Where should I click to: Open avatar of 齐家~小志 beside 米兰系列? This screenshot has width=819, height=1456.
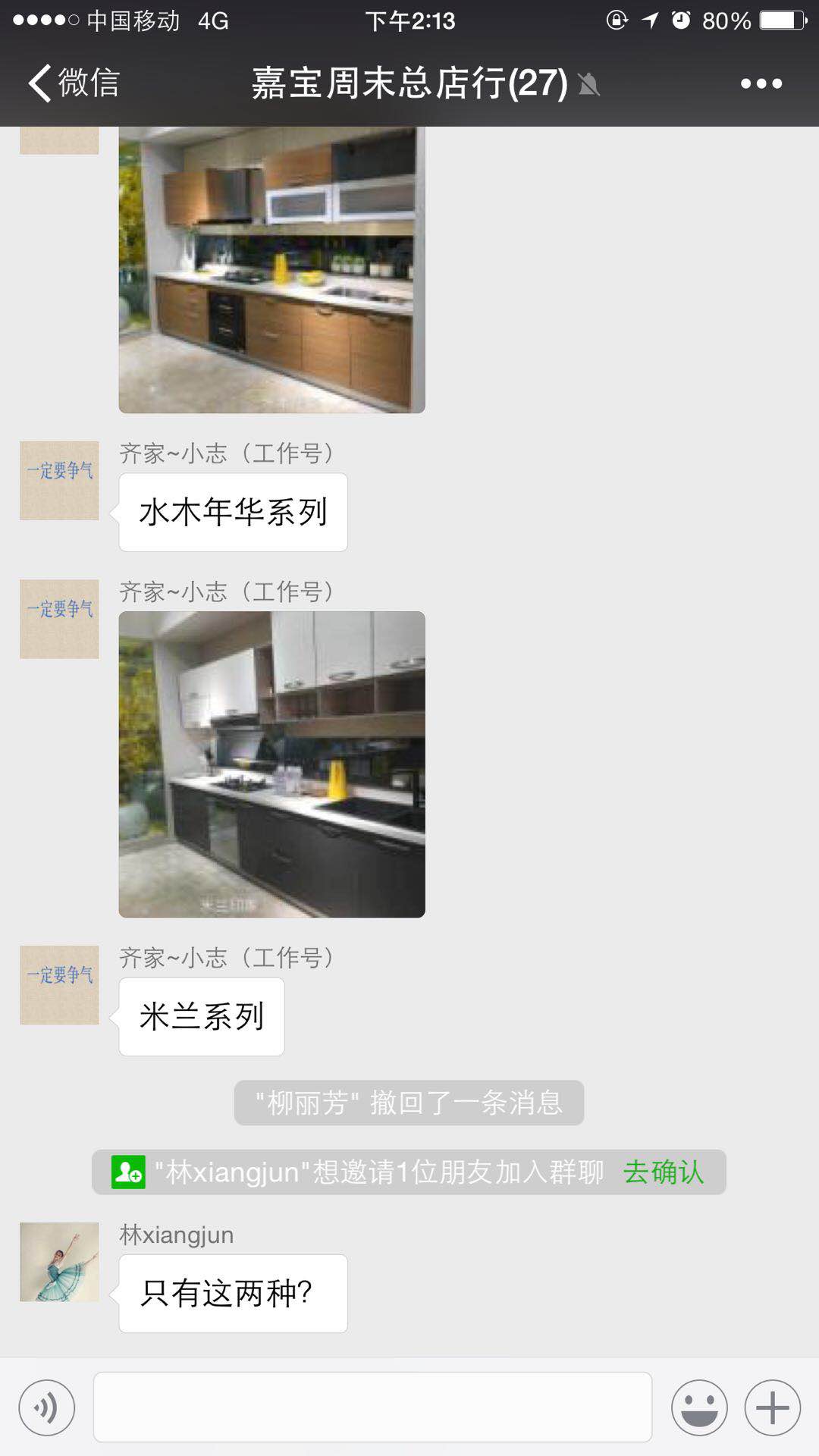tap(59, 985)
